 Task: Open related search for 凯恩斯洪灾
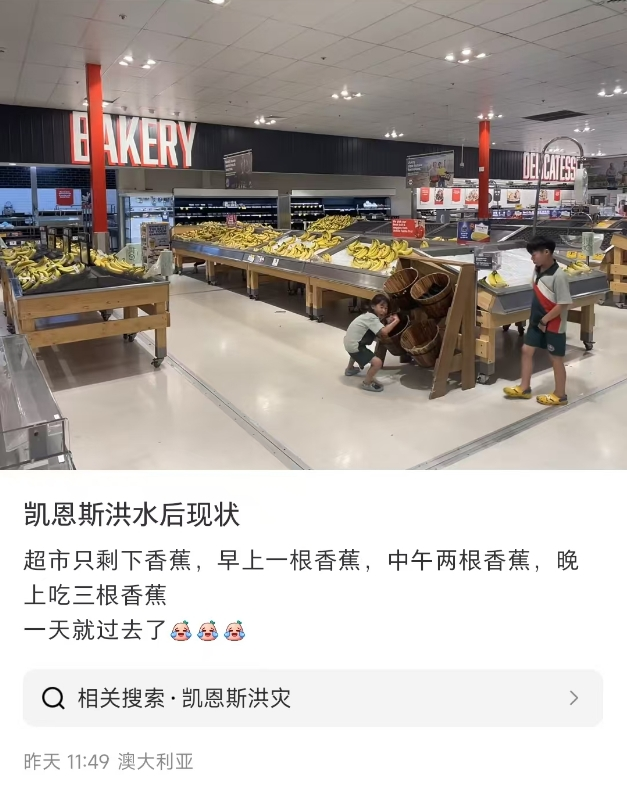coord(312,698)
